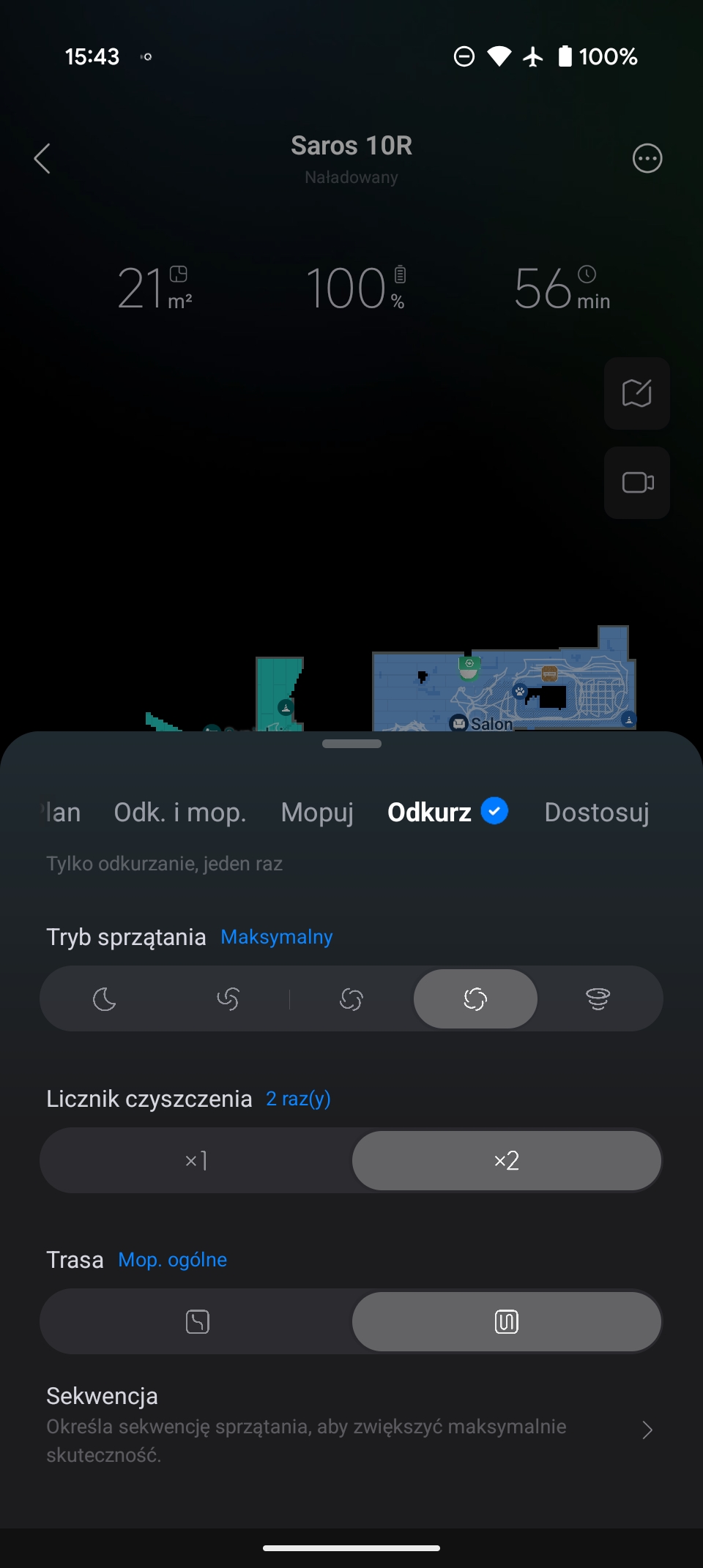Choose the middle suction mode
The height and width of the screenshot is (1568, 703).
(x=351, y=998)
